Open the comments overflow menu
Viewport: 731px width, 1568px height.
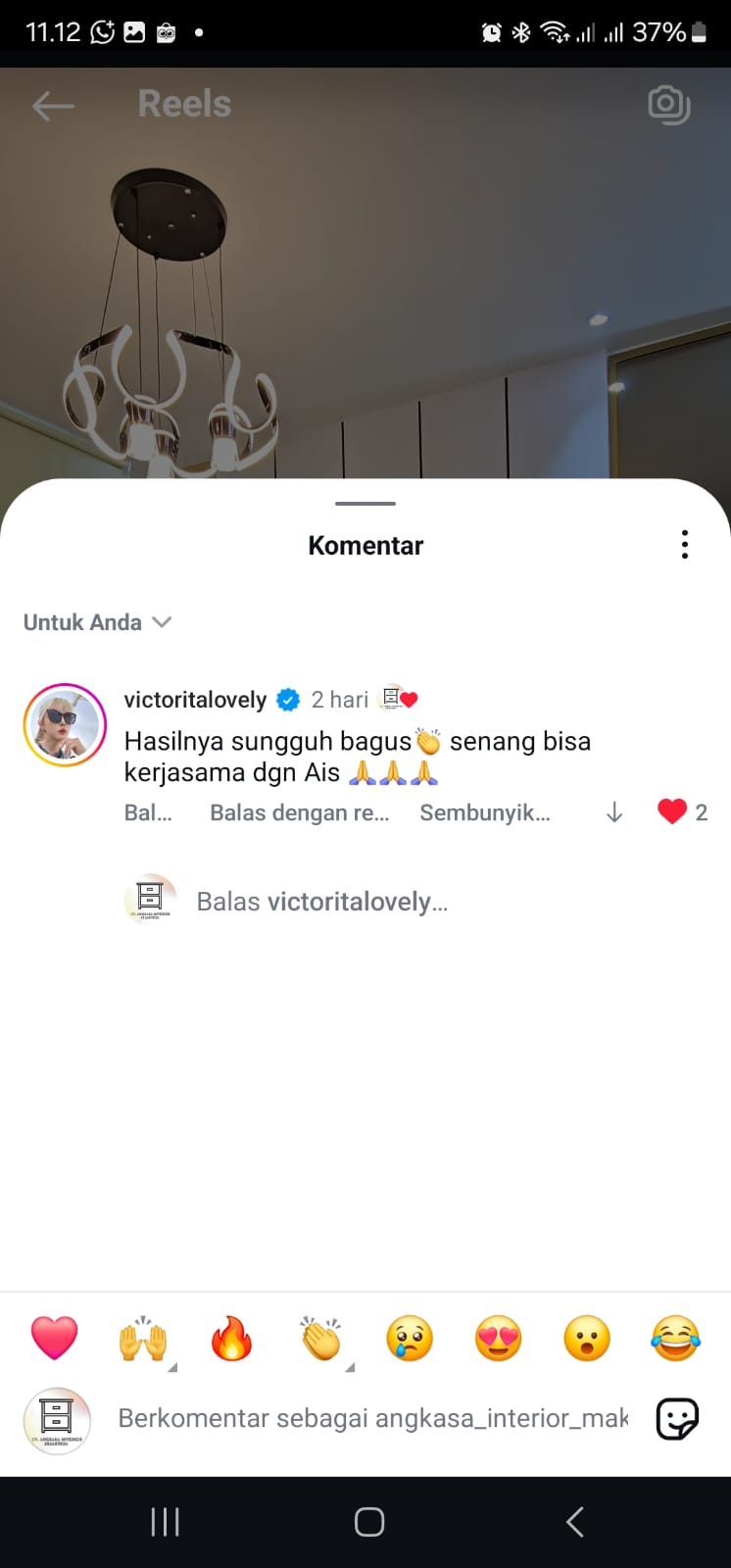pyautogui.click(x=684, y=545)
